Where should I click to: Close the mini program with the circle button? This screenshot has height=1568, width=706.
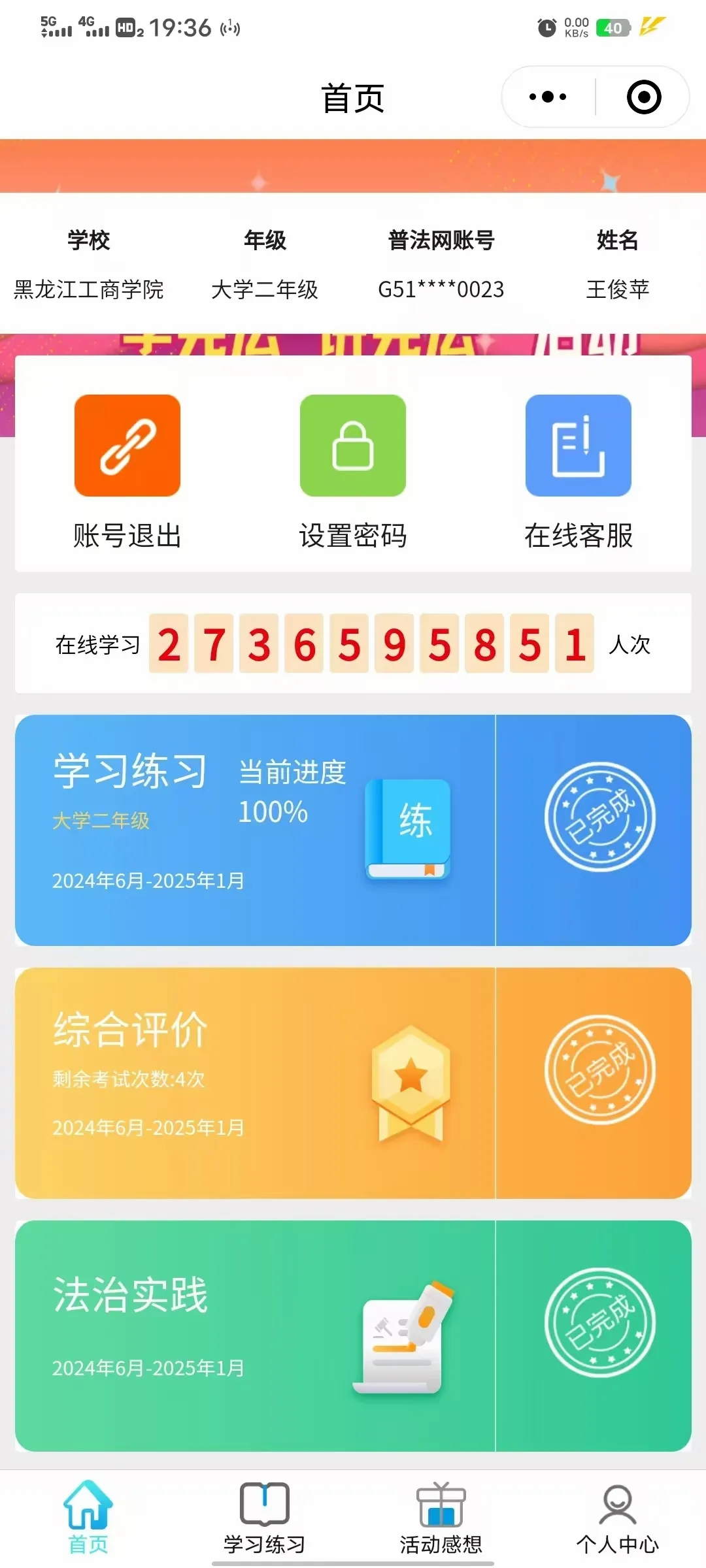(x=643, y=97)
